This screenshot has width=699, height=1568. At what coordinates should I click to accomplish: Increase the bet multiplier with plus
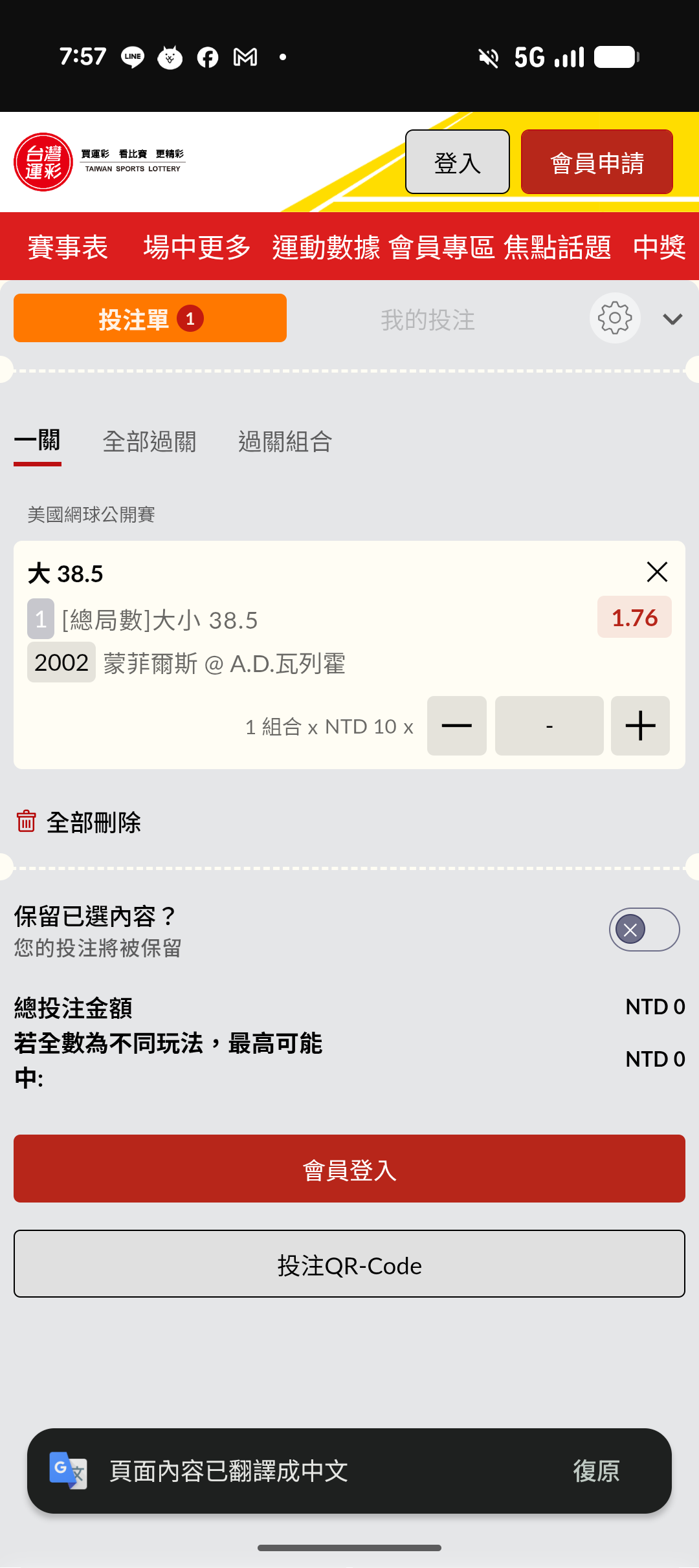click(x=641, y=726)
